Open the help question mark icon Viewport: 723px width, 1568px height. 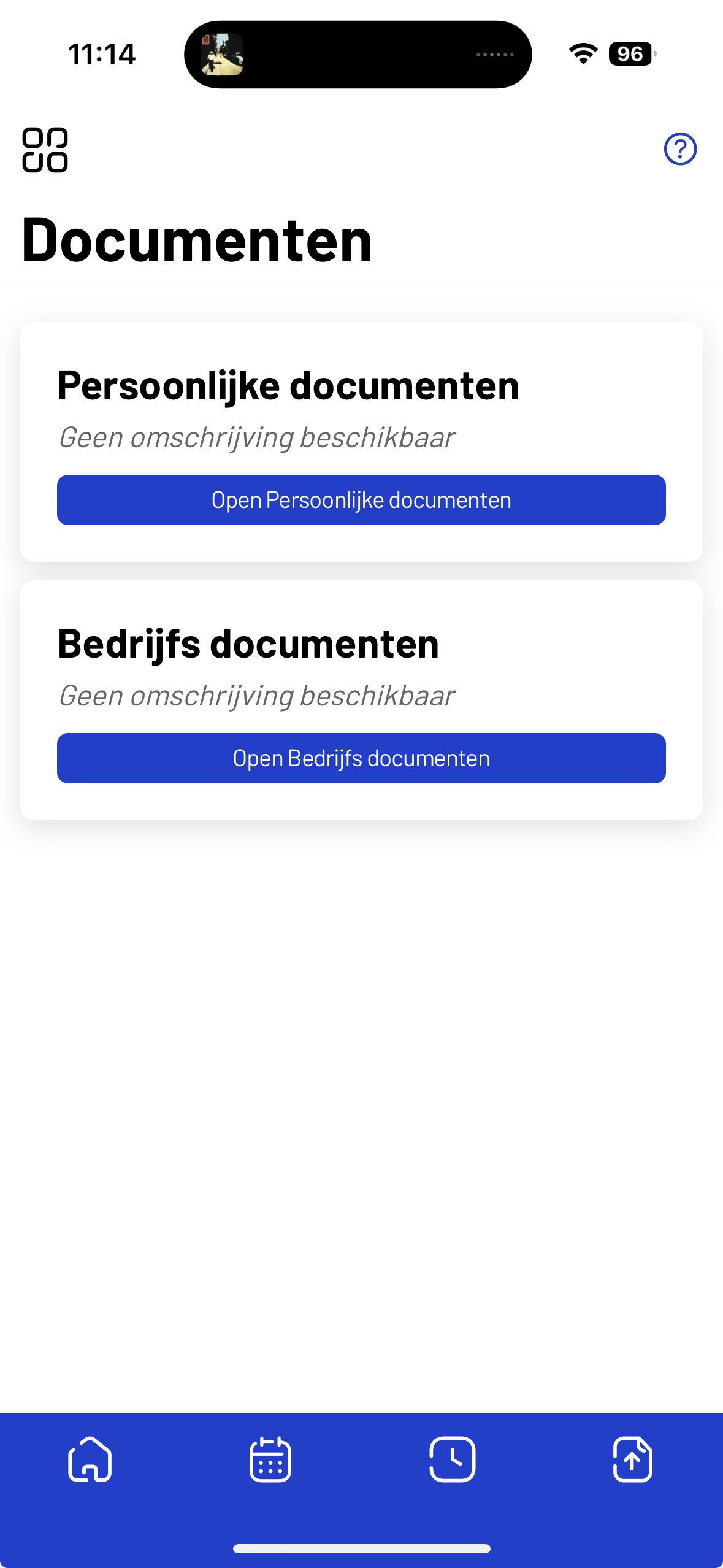pyautogui.click(x=680, y=149)
